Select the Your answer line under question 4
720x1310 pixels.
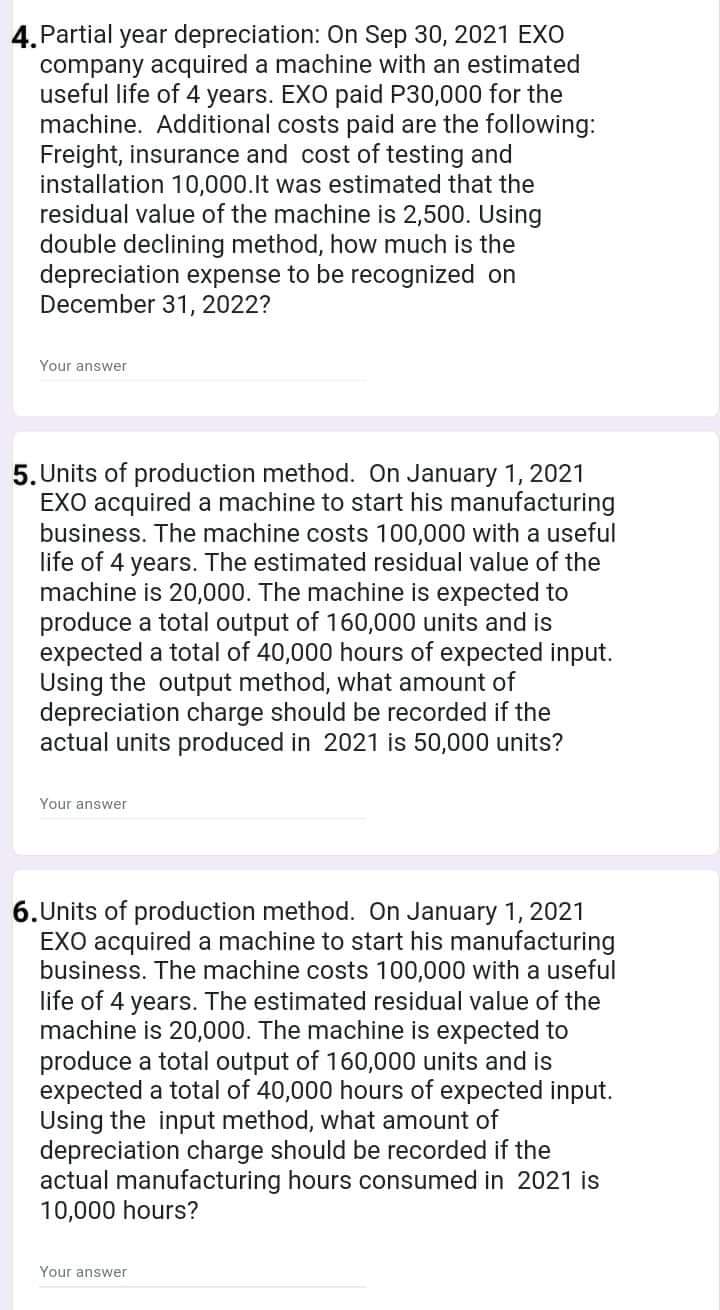tap(83, 366)
